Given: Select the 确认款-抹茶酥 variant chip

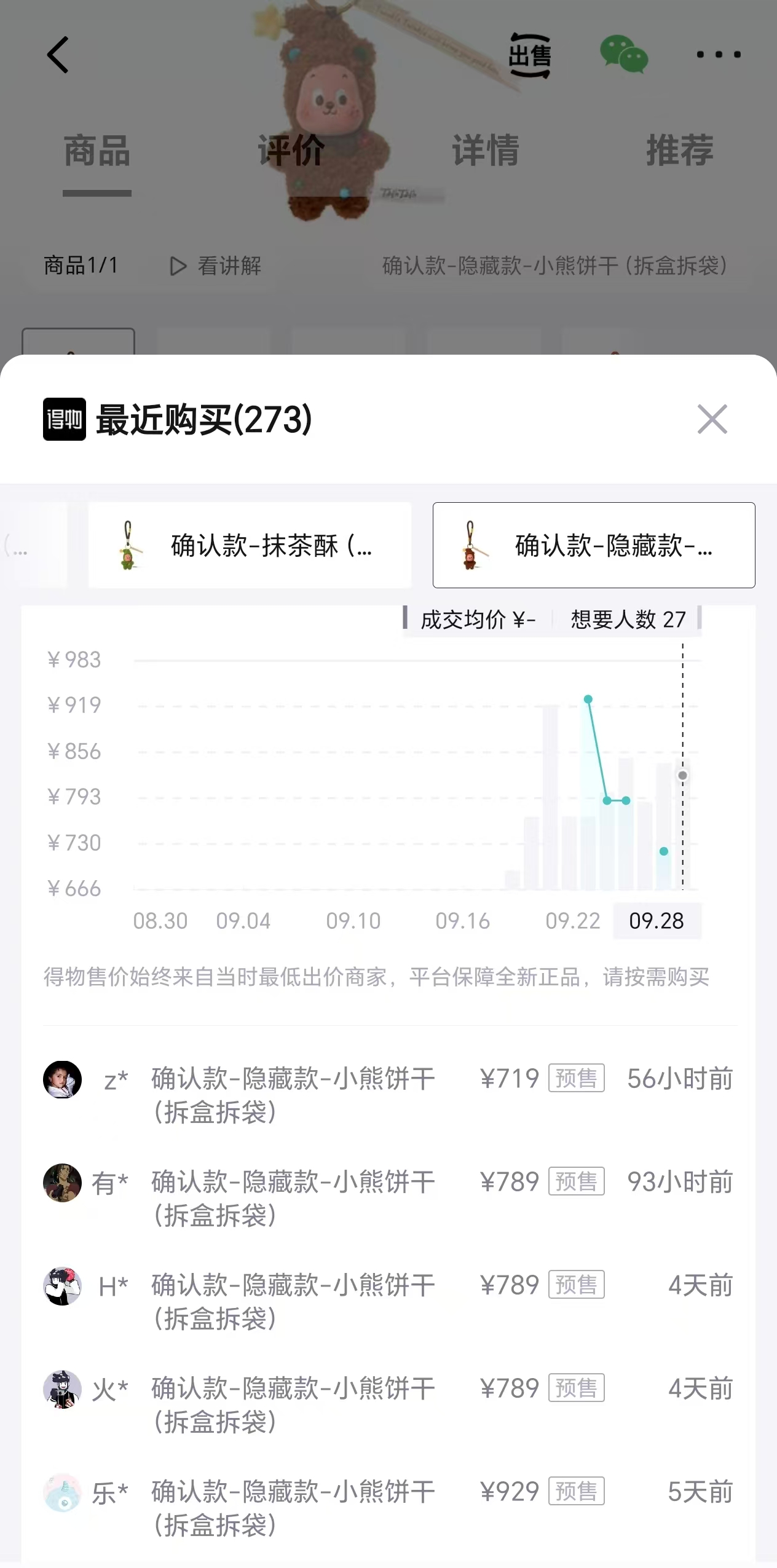Looking at the screenshot, I should pos(250,545).
